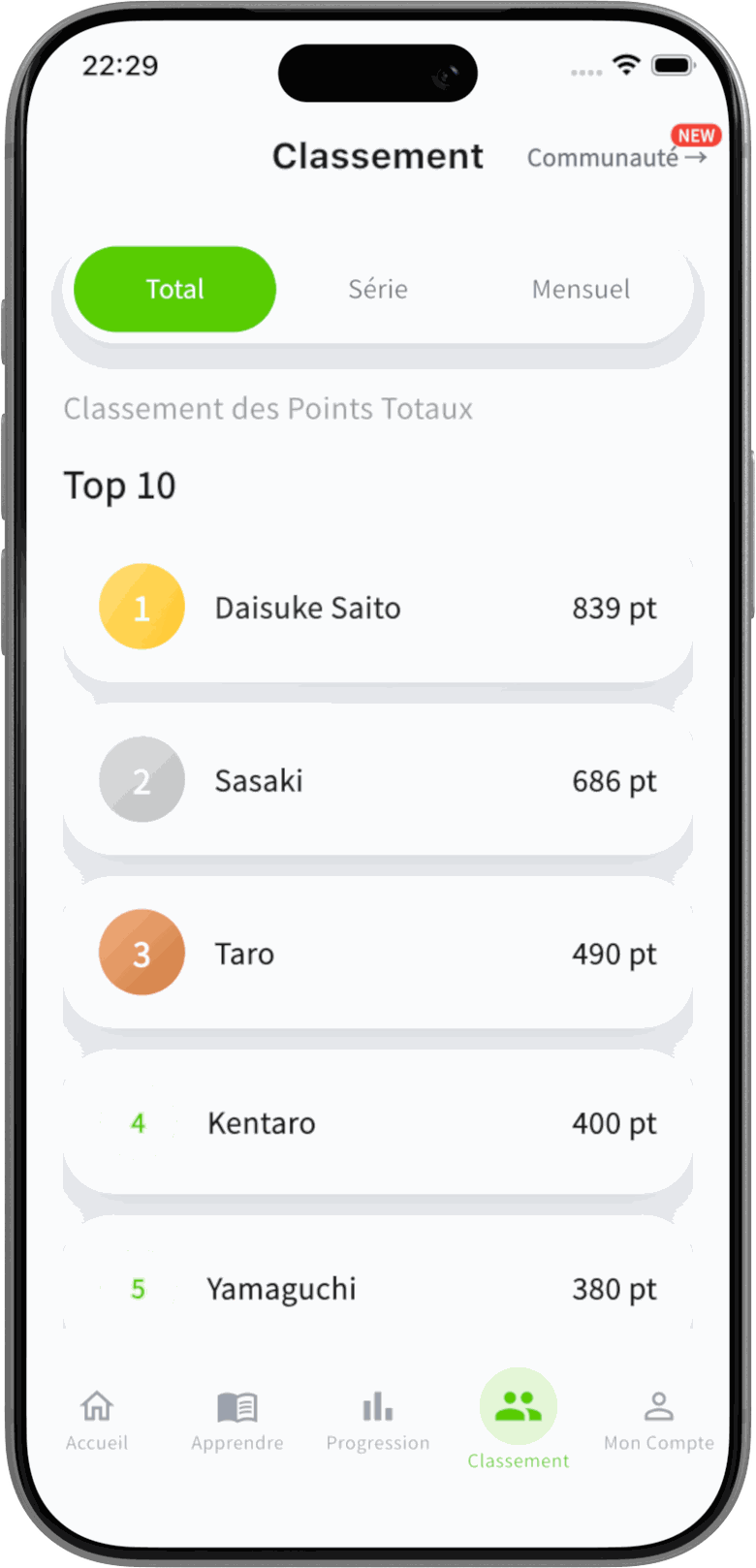The image size is (756, 1568).
Task: View Kentaro's ranking entry
Action: [378, 1123]
